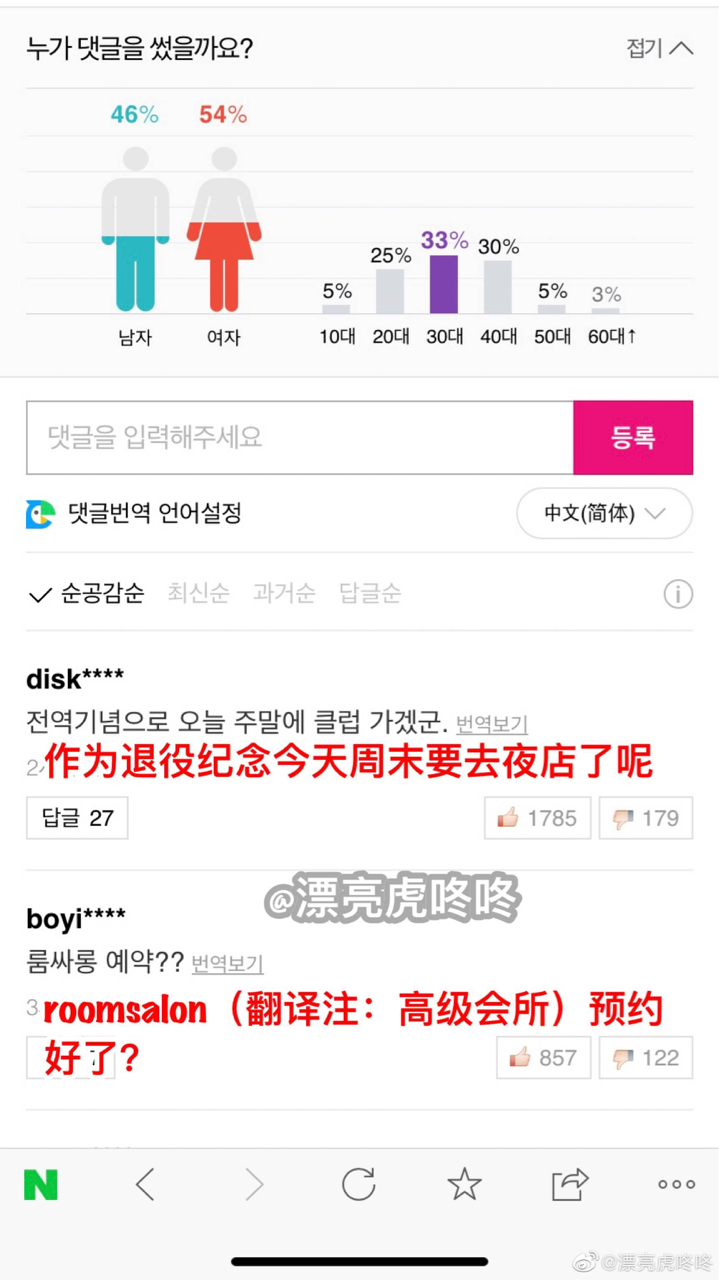Go to the Naver home N icon
Image resolution: width=719 pixels, height=1280 pixels.
coord(41,1185)
